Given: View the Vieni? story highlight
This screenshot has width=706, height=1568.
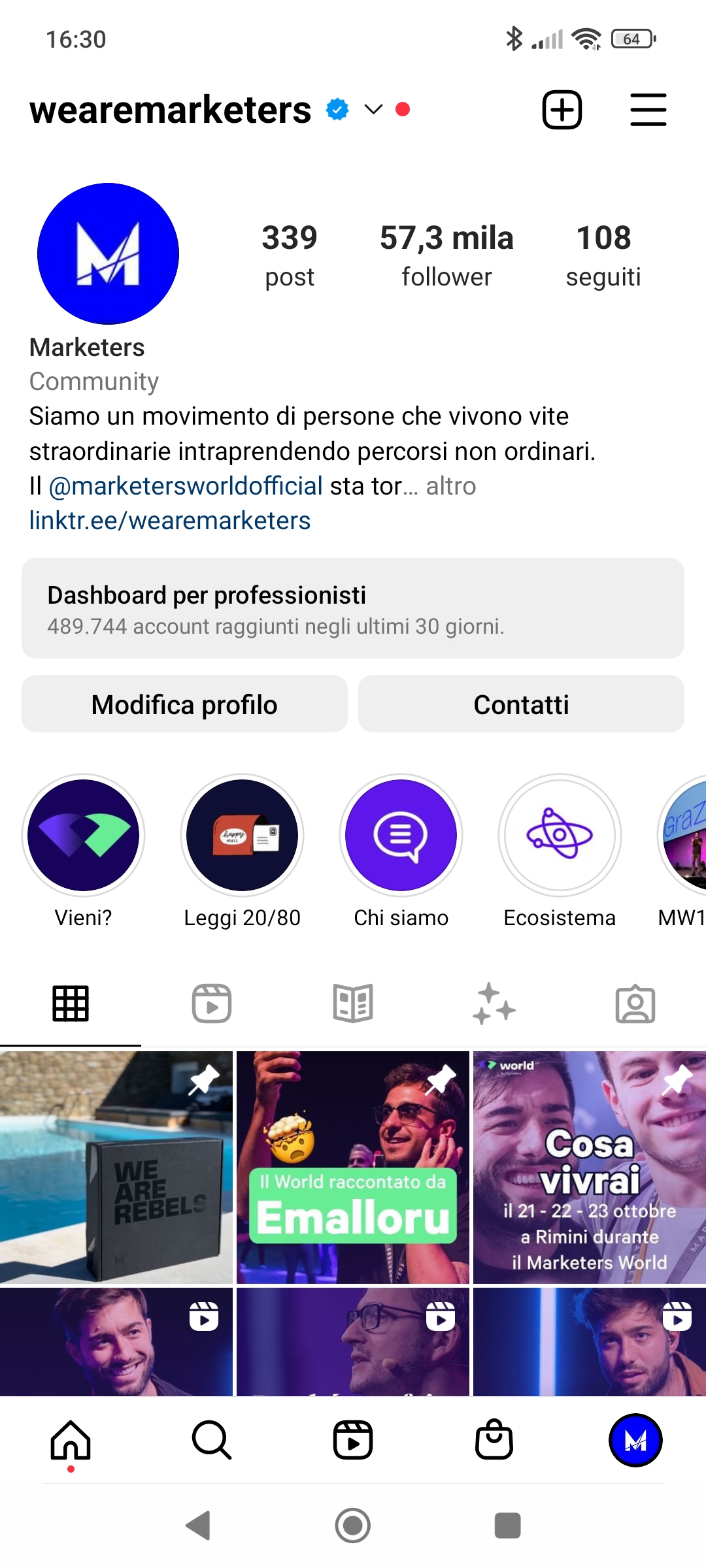Looking at the screenshot, I should click(x=83, y=835).
